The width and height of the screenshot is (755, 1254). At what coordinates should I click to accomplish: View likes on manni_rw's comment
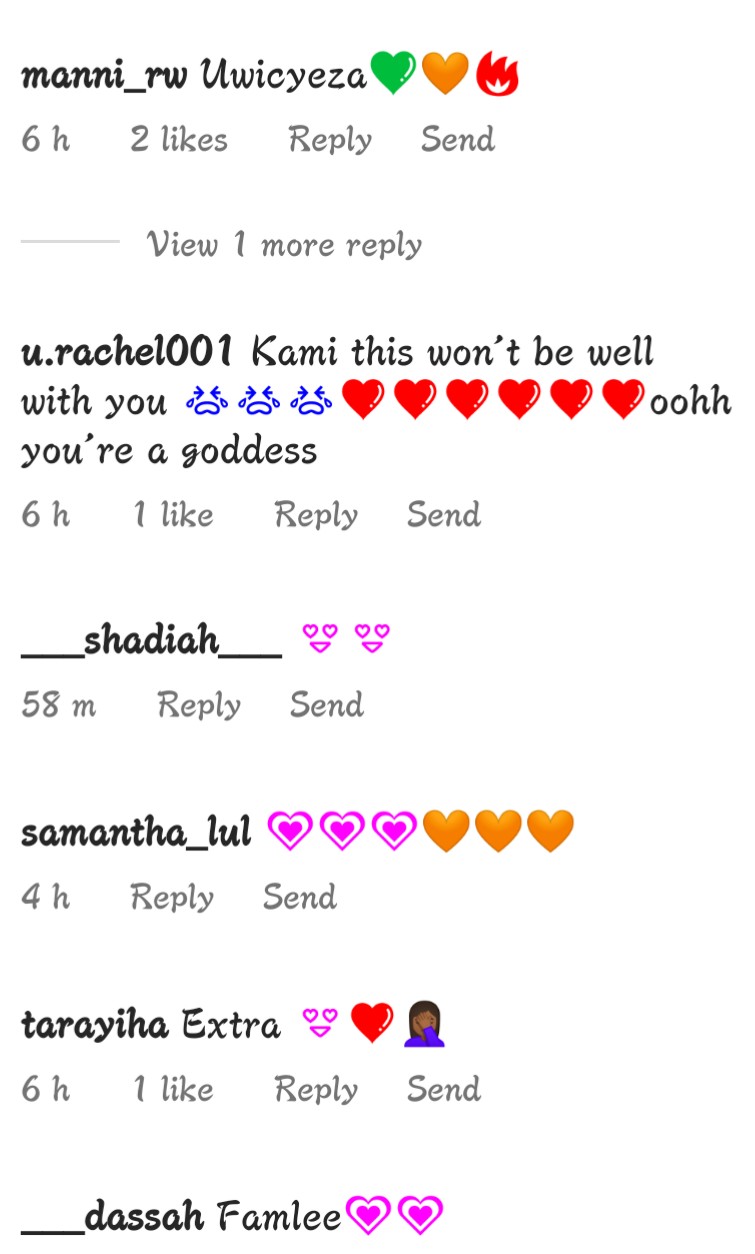pyautogui.click(x=179, y=140)
